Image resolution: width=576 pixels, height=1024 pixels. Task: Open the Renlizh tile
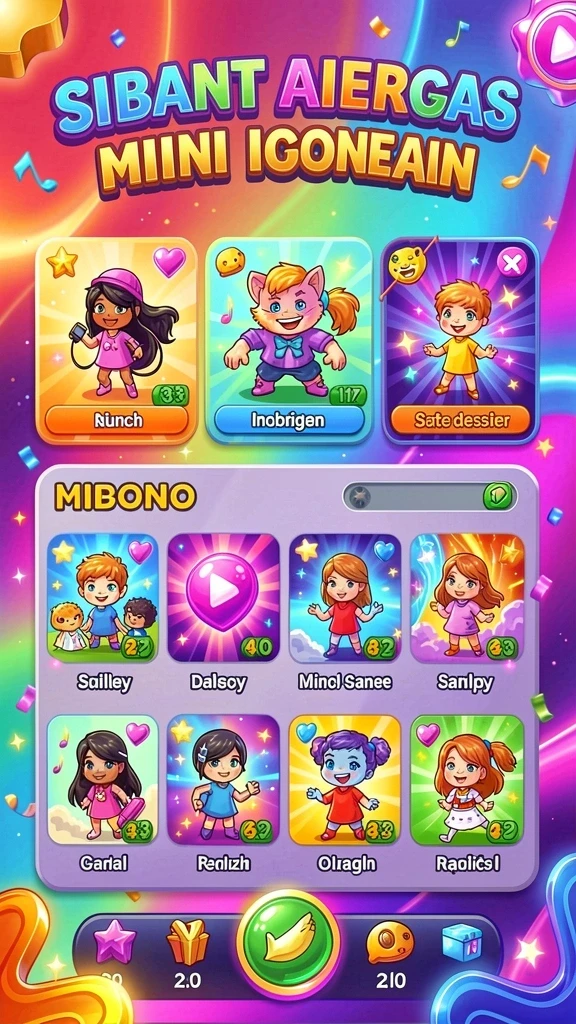pyautogui.click(x=223, y=779)
